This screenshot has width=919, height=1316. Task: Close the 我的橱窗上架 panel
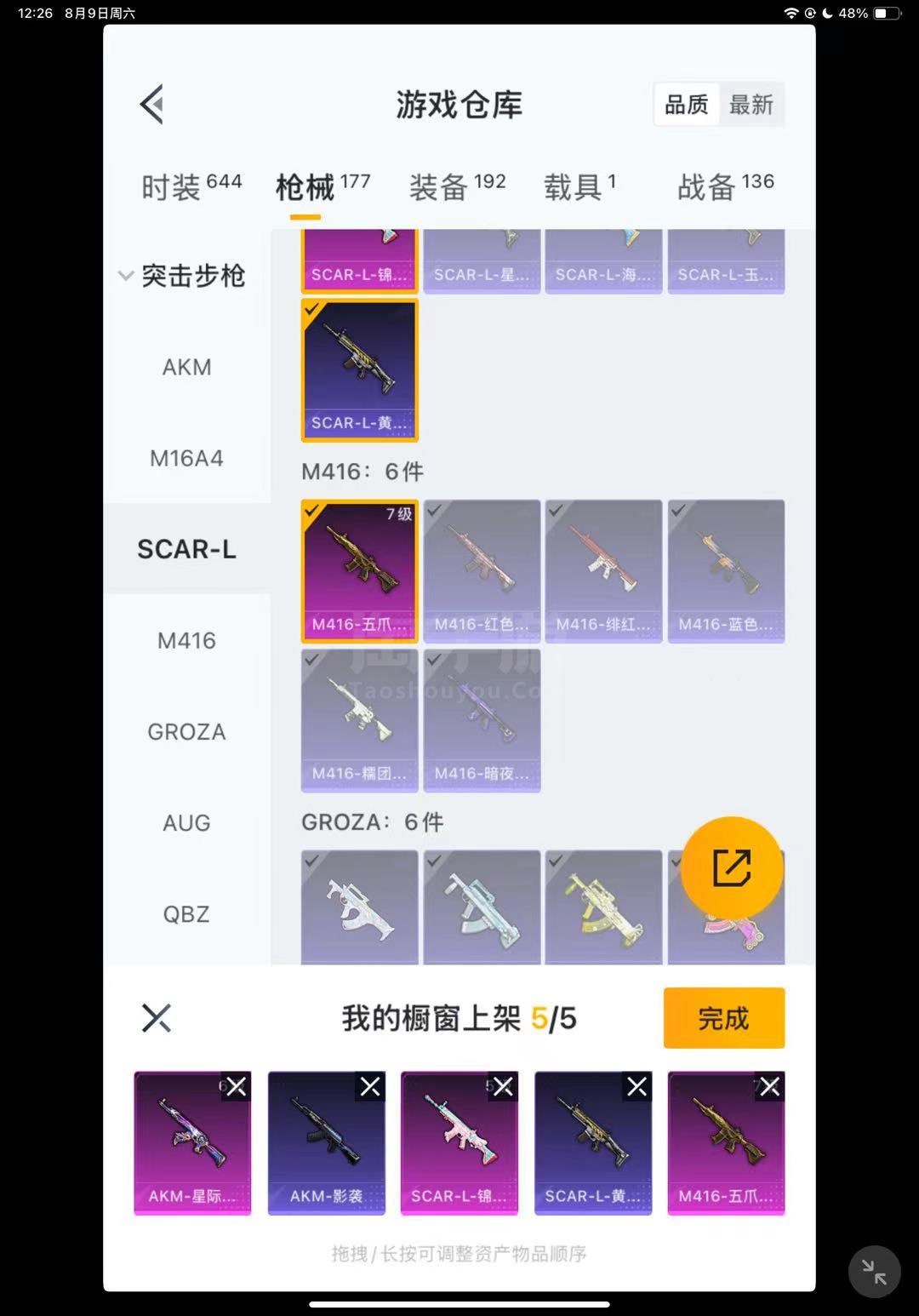(157, 1018)
